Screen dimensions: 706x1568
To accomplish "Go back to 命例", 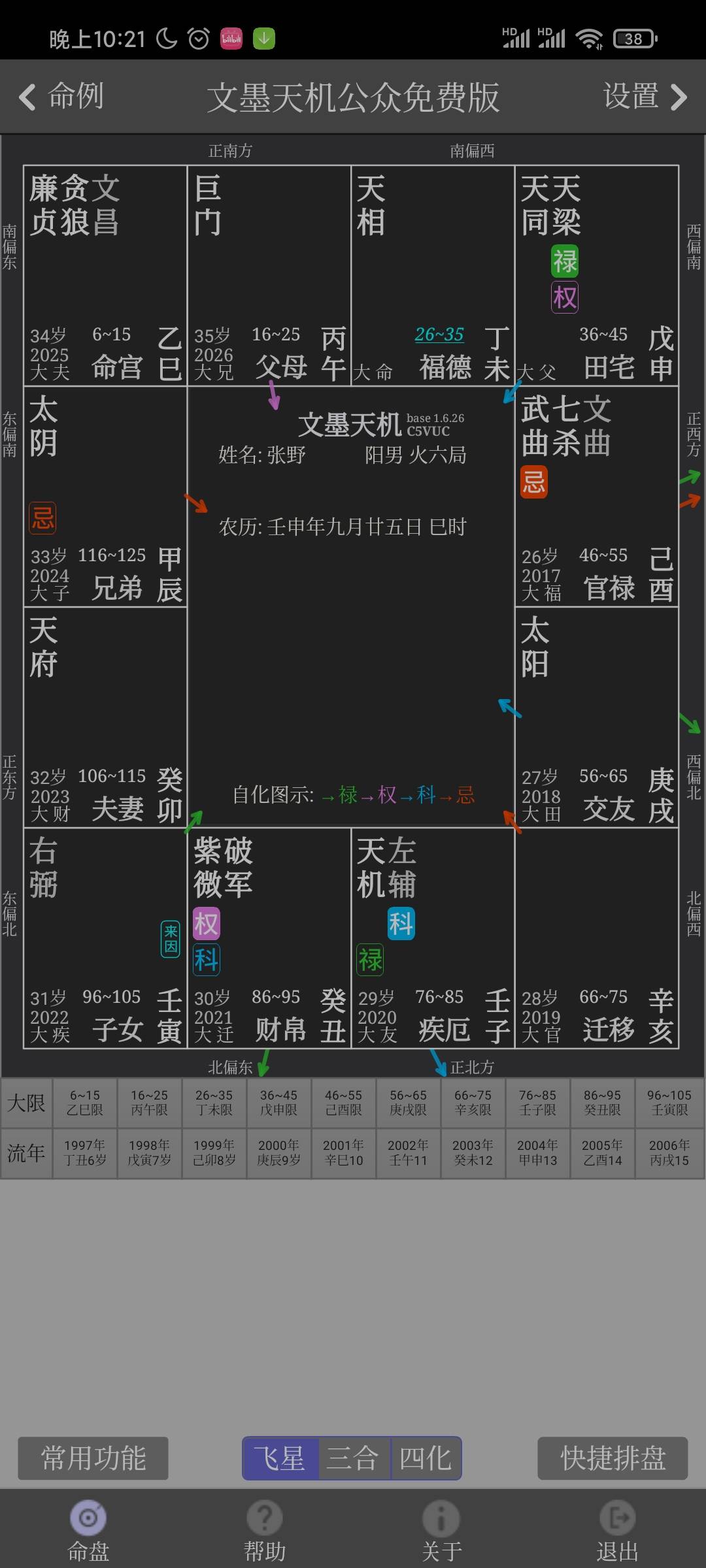I will [x=61, y=97].
